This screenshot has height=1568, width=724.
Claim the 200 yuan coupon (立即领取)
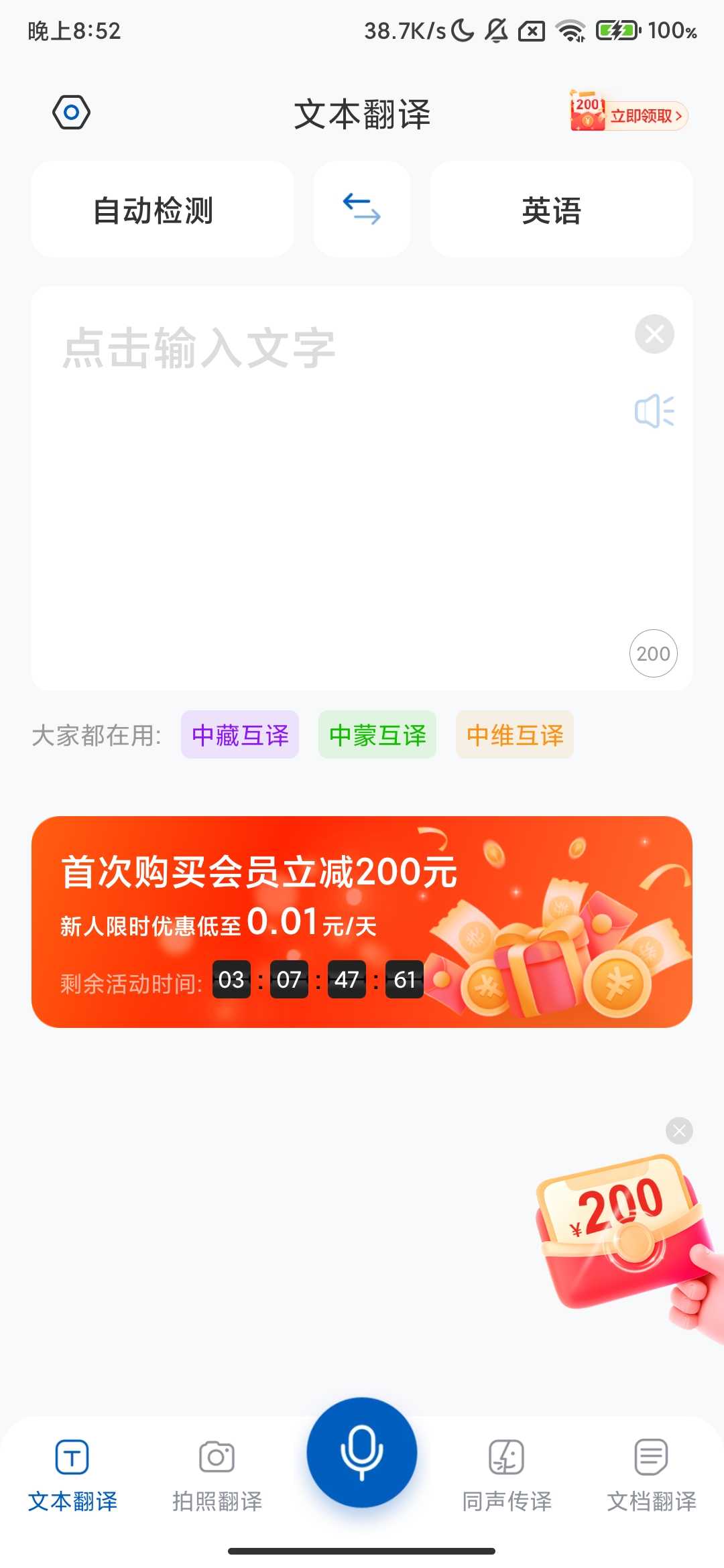click(x=629, y=115)
